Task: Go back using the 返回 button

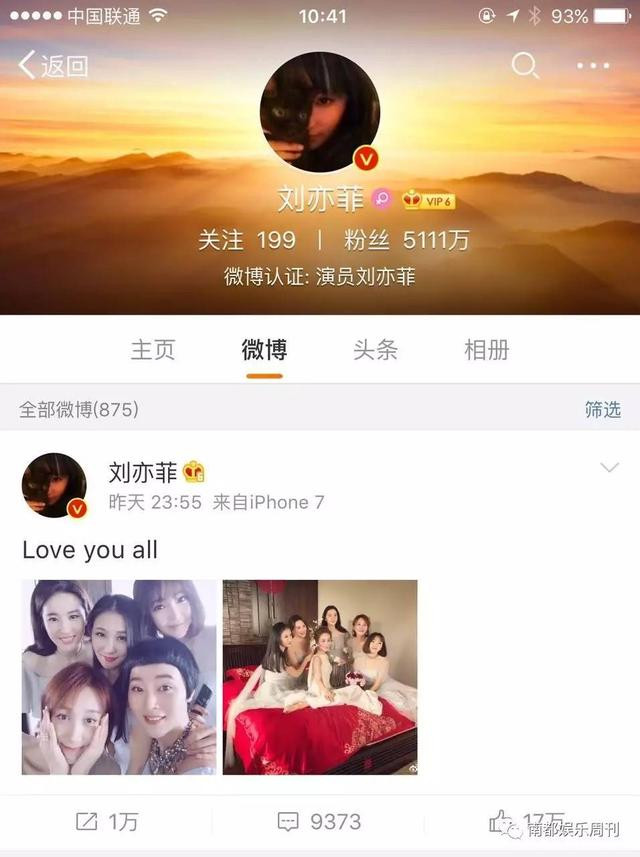Action: (53, 66)
